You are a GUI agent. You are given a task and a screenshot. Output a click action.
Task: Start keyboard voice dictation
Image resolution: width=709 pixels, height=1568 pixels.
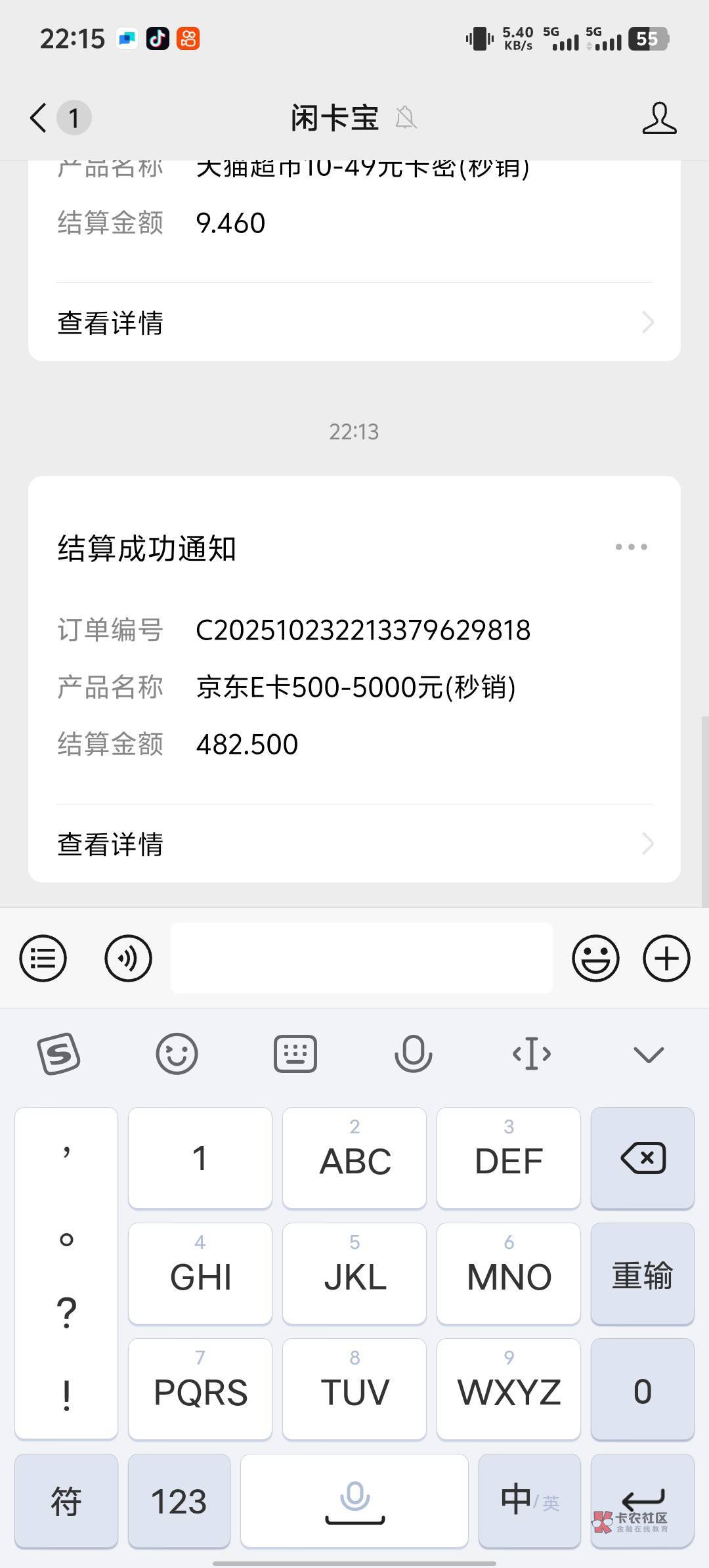(x=413, y=1054)
